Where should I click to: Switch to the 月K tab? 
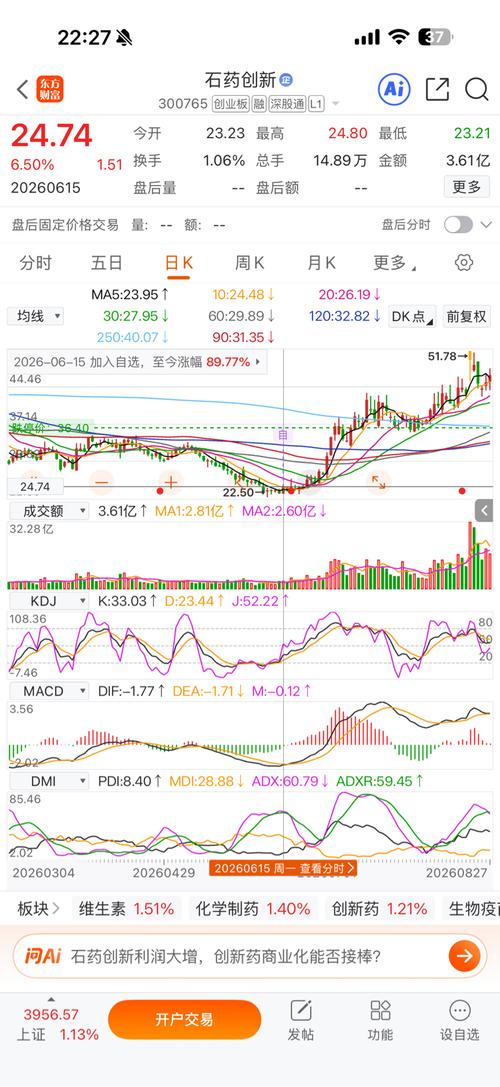coord(321,263)
